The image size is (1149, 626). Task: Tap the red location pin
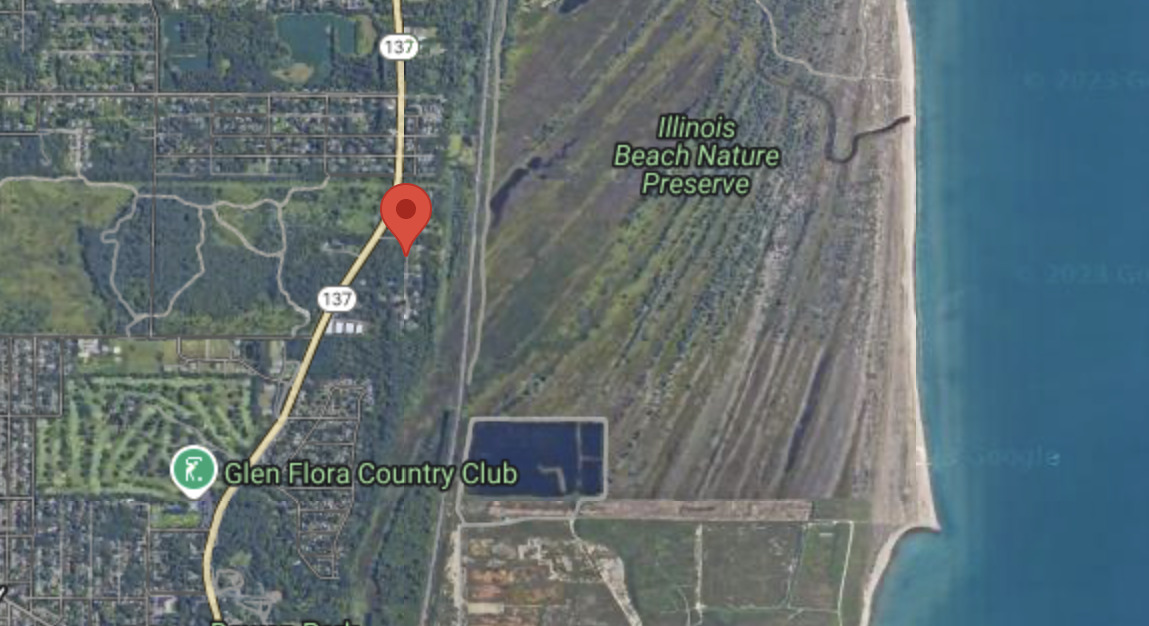coord(406,214)
